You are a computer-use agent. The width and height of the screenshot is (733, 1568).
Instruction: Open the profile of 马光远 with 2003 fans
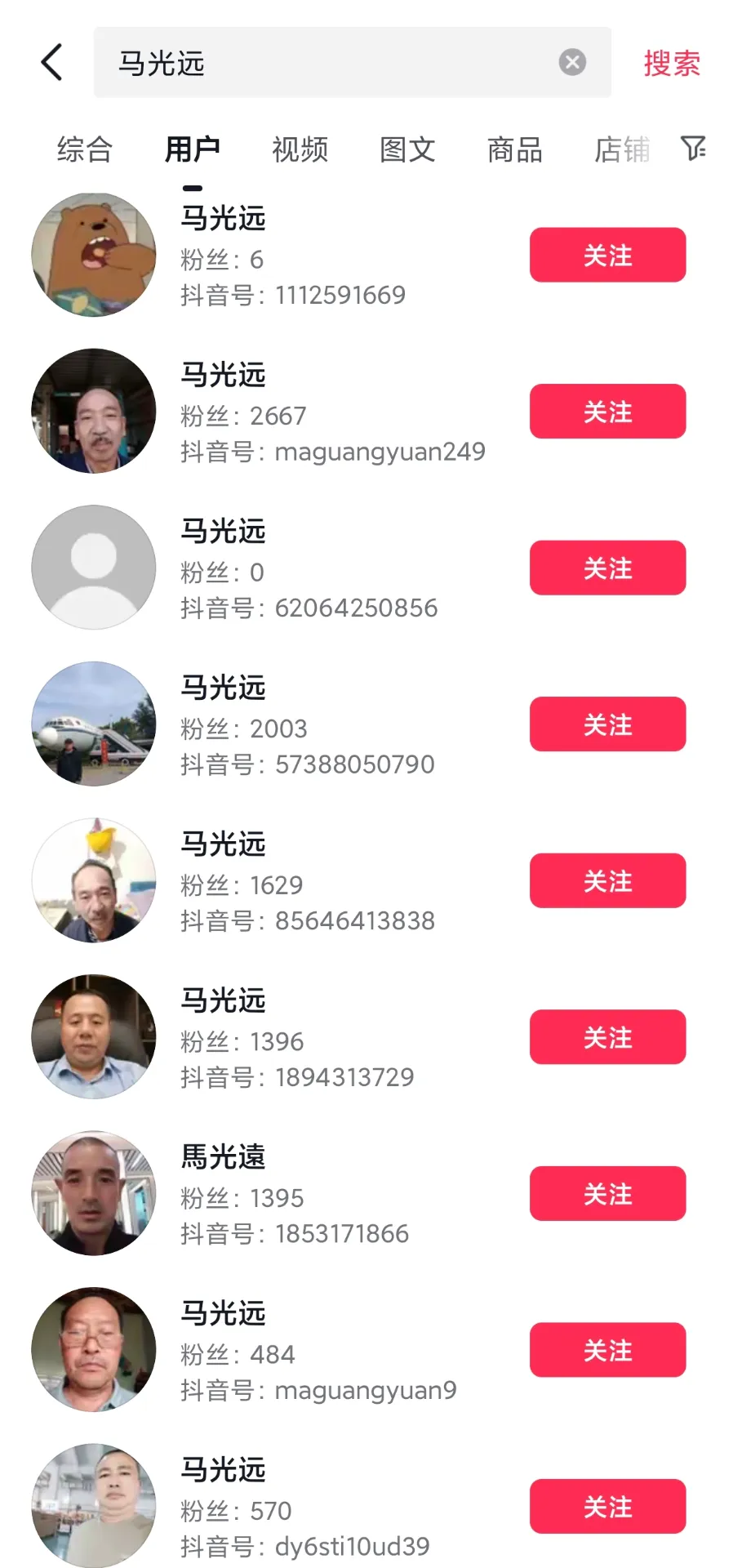pos(223,688)
